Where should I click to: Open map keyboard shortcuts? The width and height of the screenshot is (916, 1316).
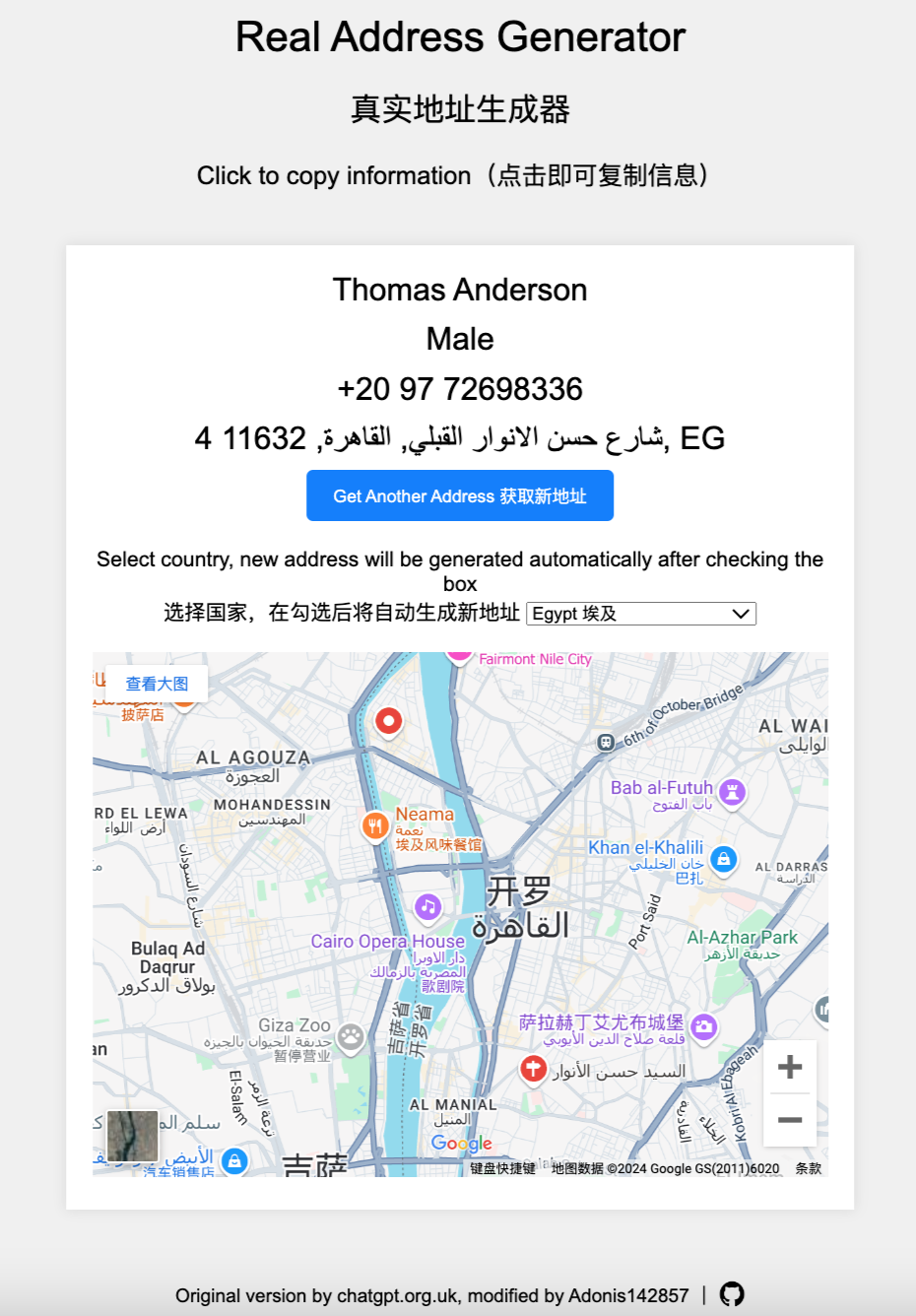[502, 1168]
